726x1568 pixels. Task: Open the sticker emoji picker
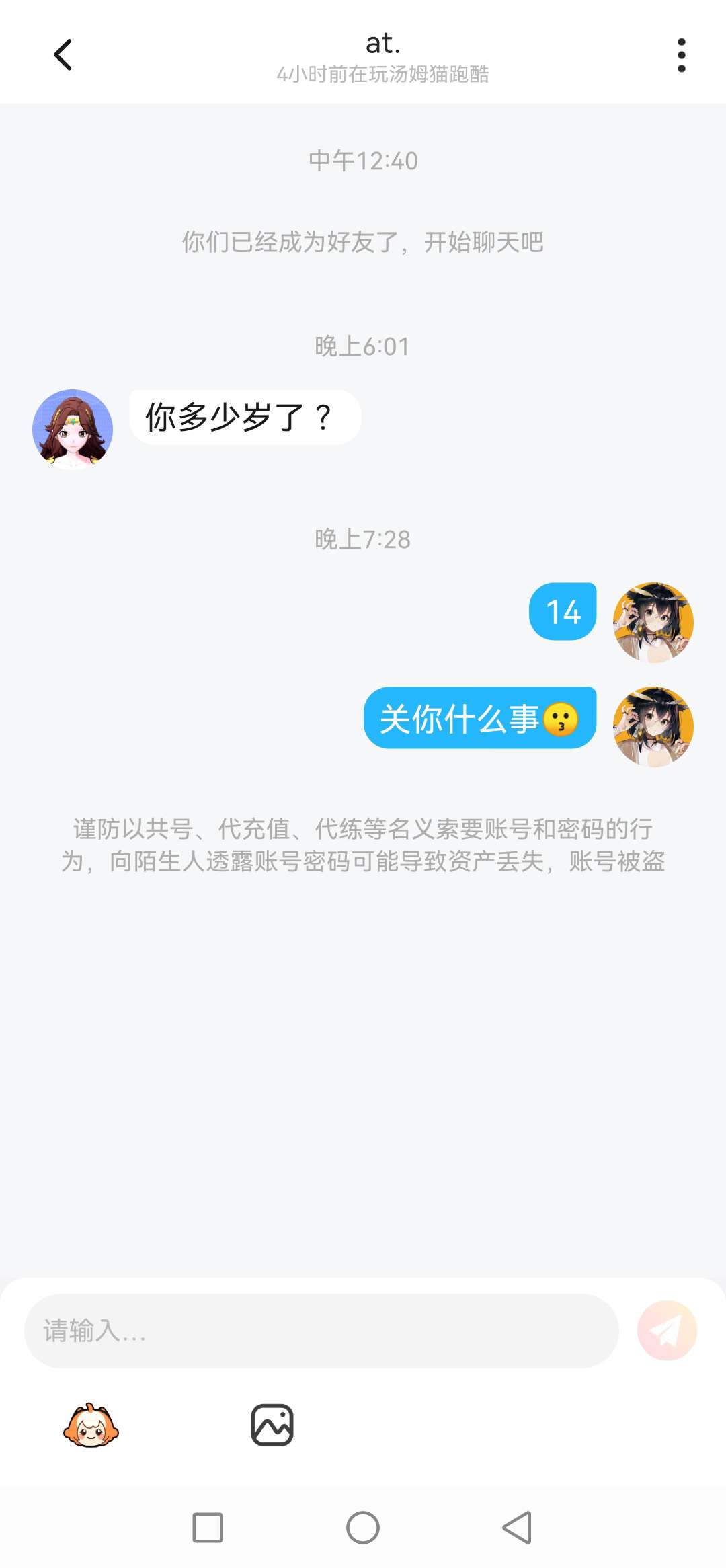tap(91, 1425)
